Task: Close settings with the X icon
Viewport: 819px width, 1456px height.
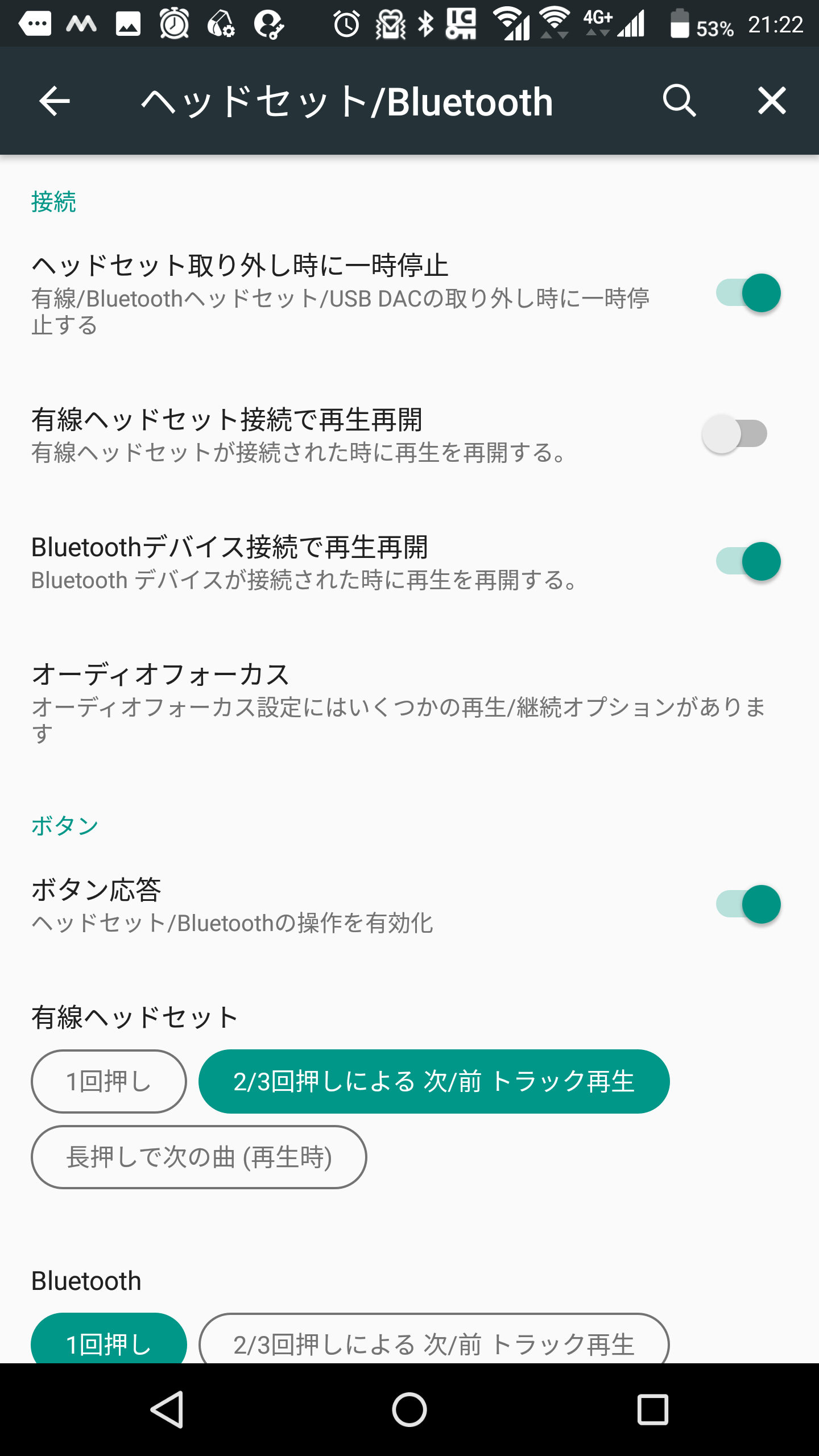Action: click(x=772, y=101)
